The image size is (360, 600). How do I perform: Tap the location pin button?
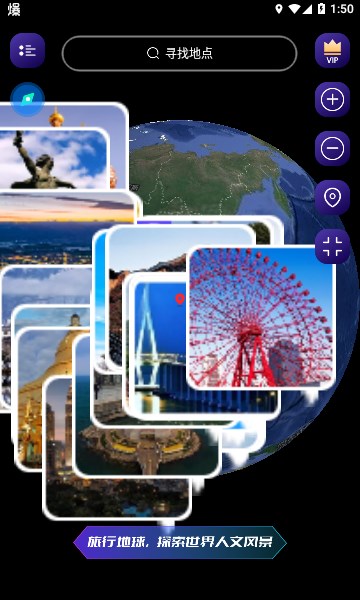click(x=332, y=197)
